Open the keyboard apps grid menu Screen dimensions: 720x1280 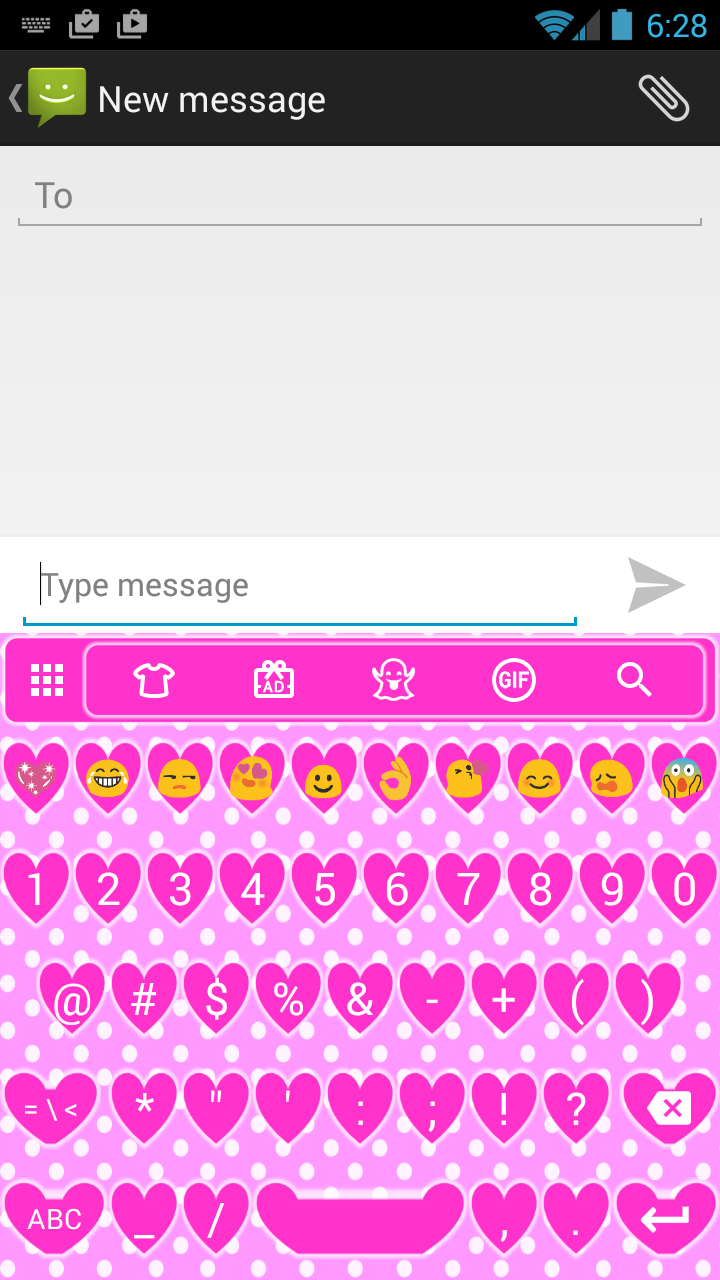click(47, 680)
